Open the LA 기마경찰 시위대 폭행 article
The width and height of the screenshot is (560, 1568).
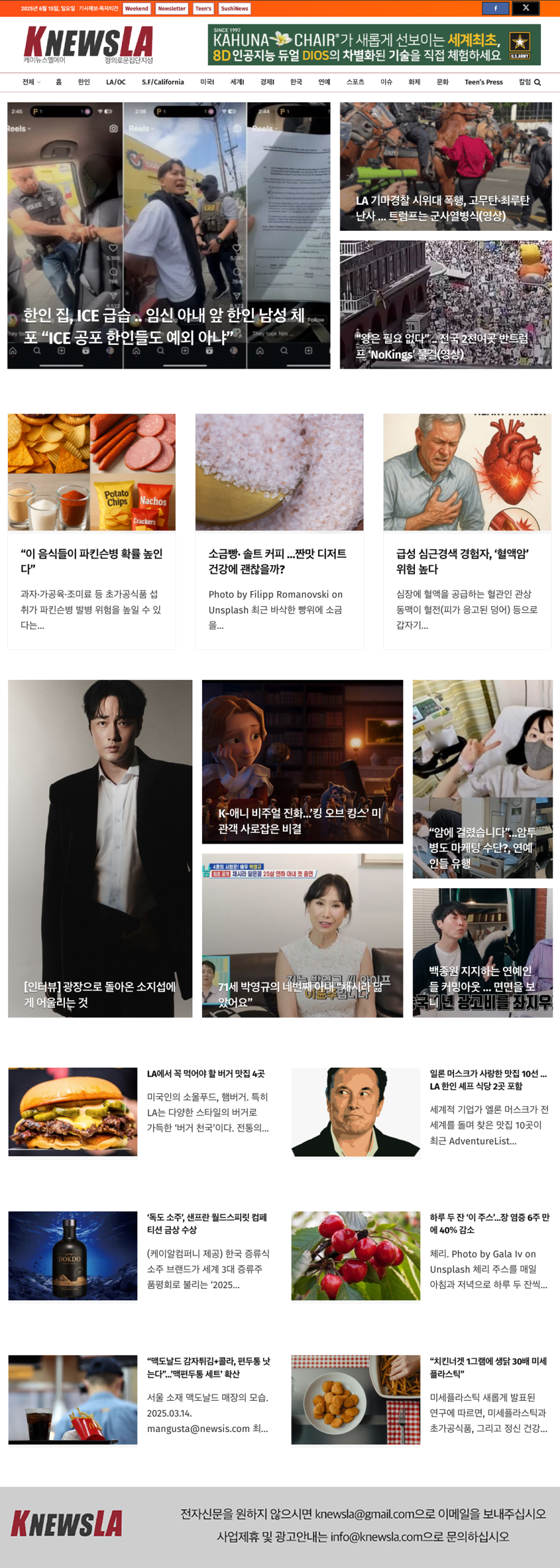[446, 166]
